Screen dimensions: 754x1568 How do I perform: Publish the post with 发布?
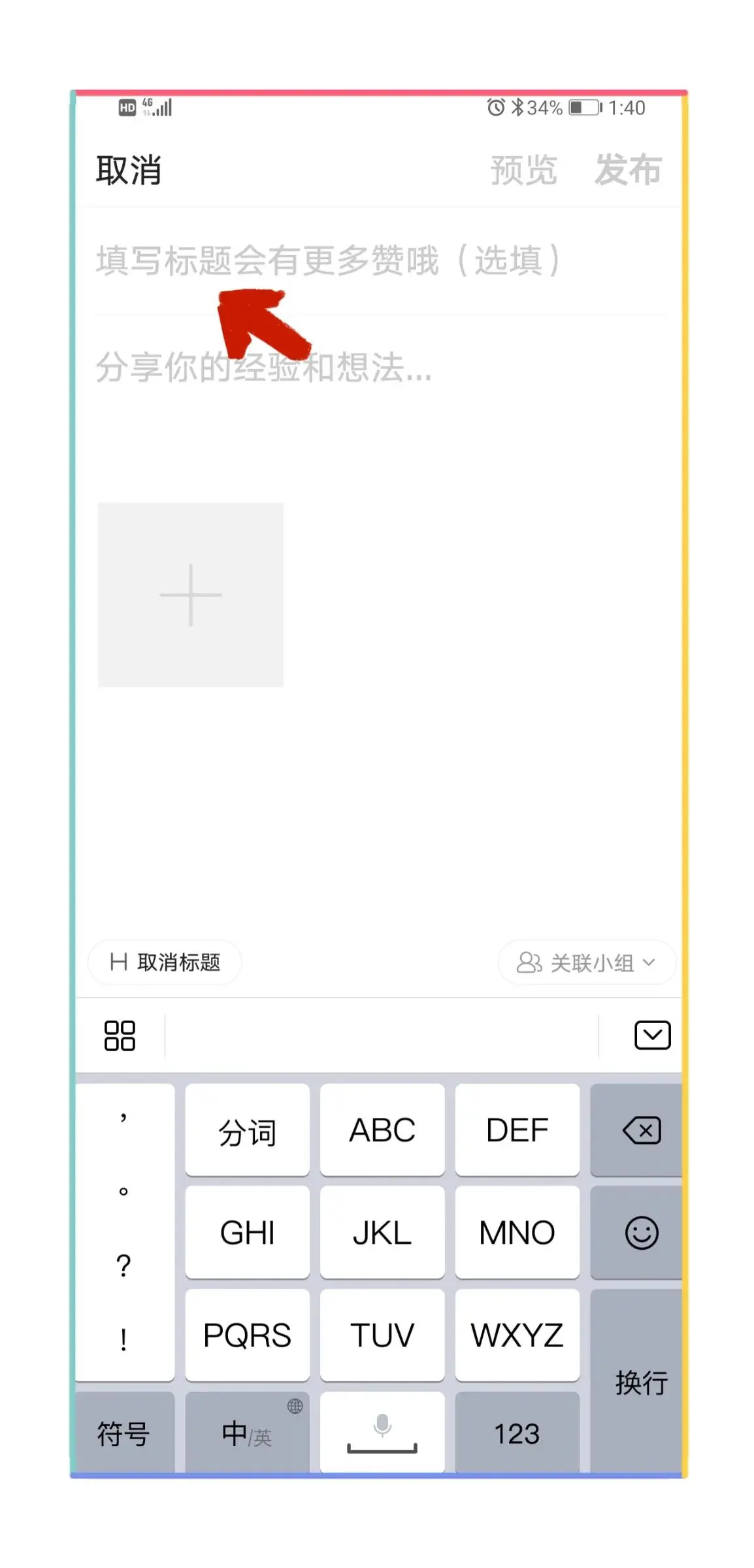(x=627, y=171)
